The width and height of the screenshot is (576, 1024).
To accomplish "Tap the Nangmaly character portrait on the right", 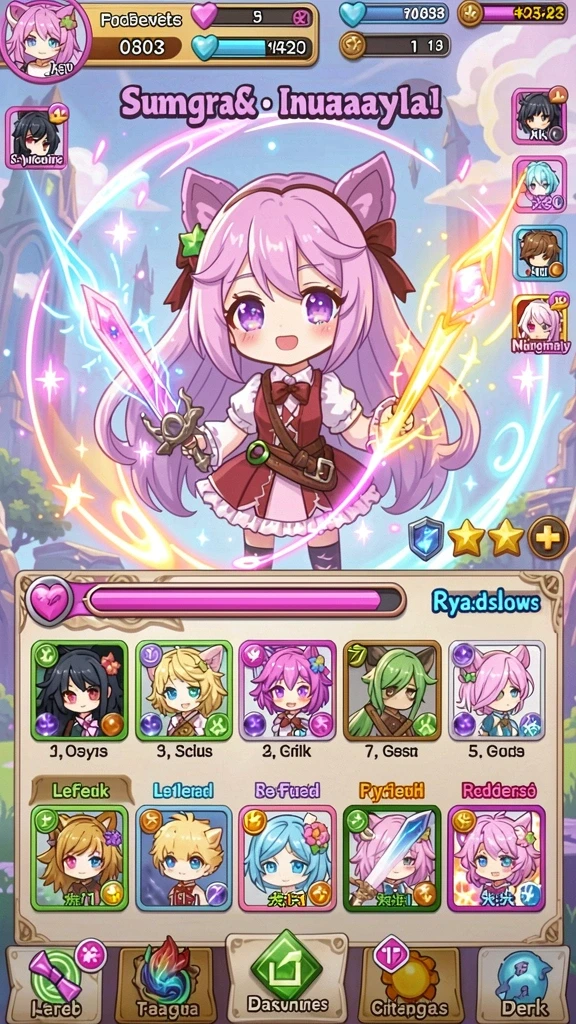I will point(539,324).
